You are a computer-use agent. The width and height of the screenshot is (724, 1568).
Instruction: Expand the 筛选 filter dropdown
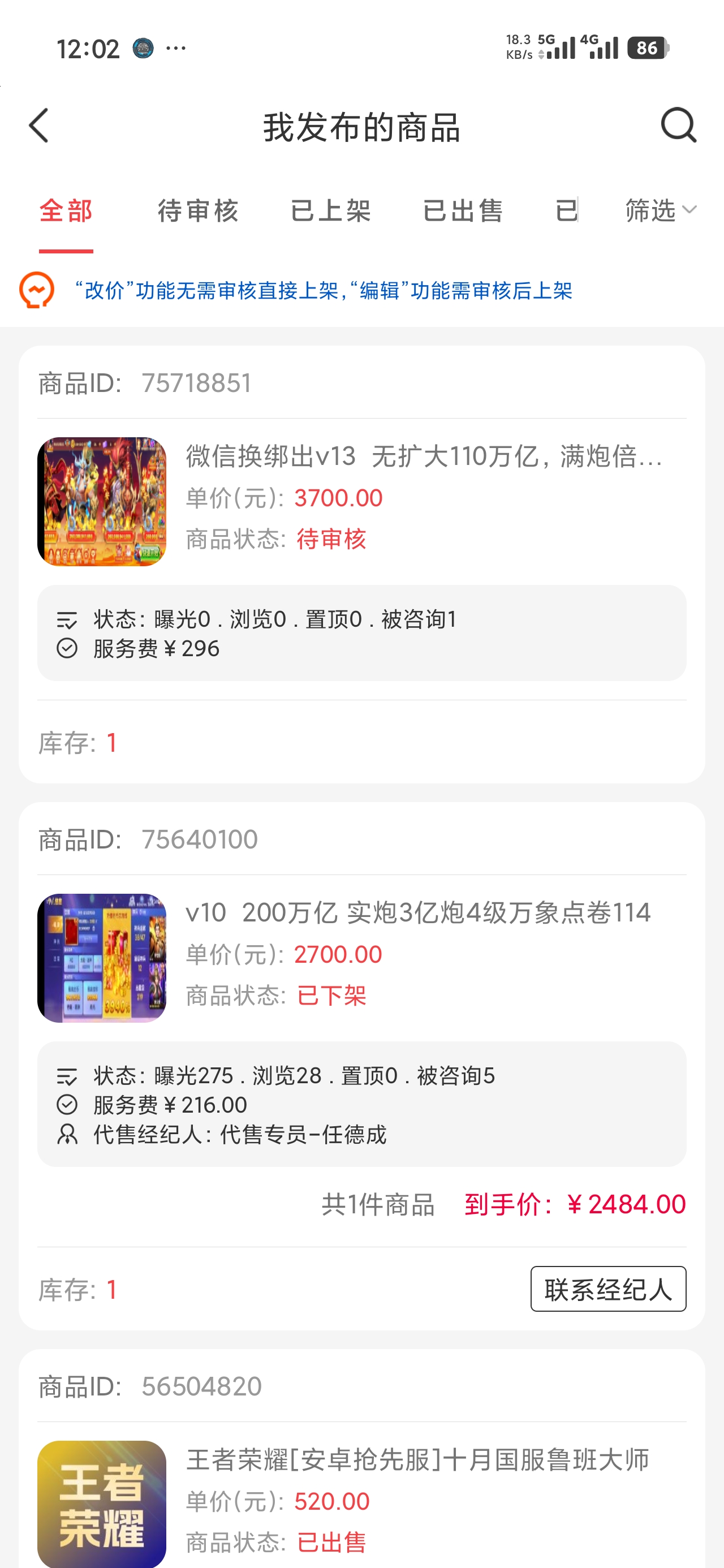[x=660, y=210]
